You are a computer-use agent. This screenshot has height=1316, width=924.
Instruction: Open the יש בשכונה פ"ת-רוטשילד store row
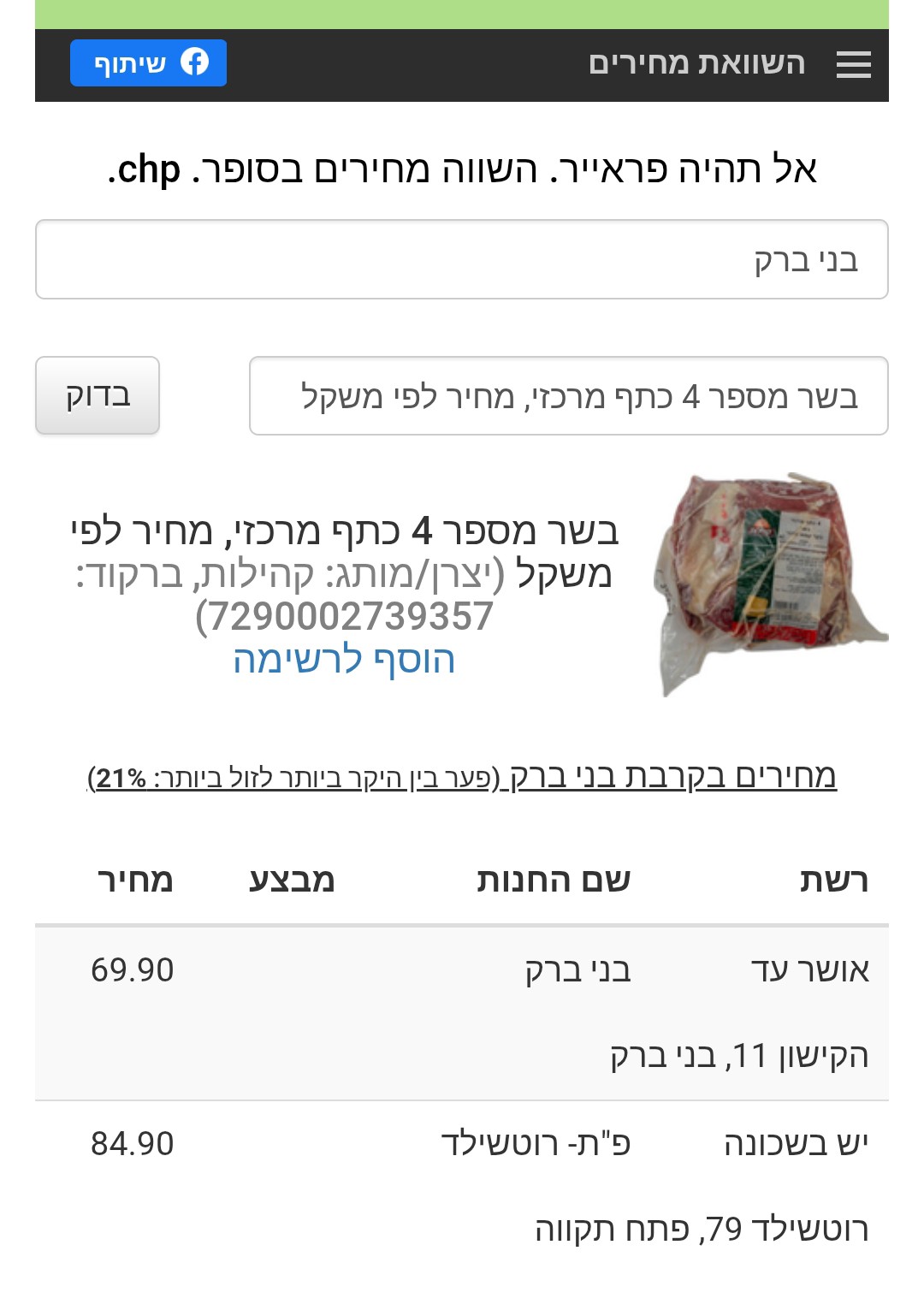[x=461, y=1186]
